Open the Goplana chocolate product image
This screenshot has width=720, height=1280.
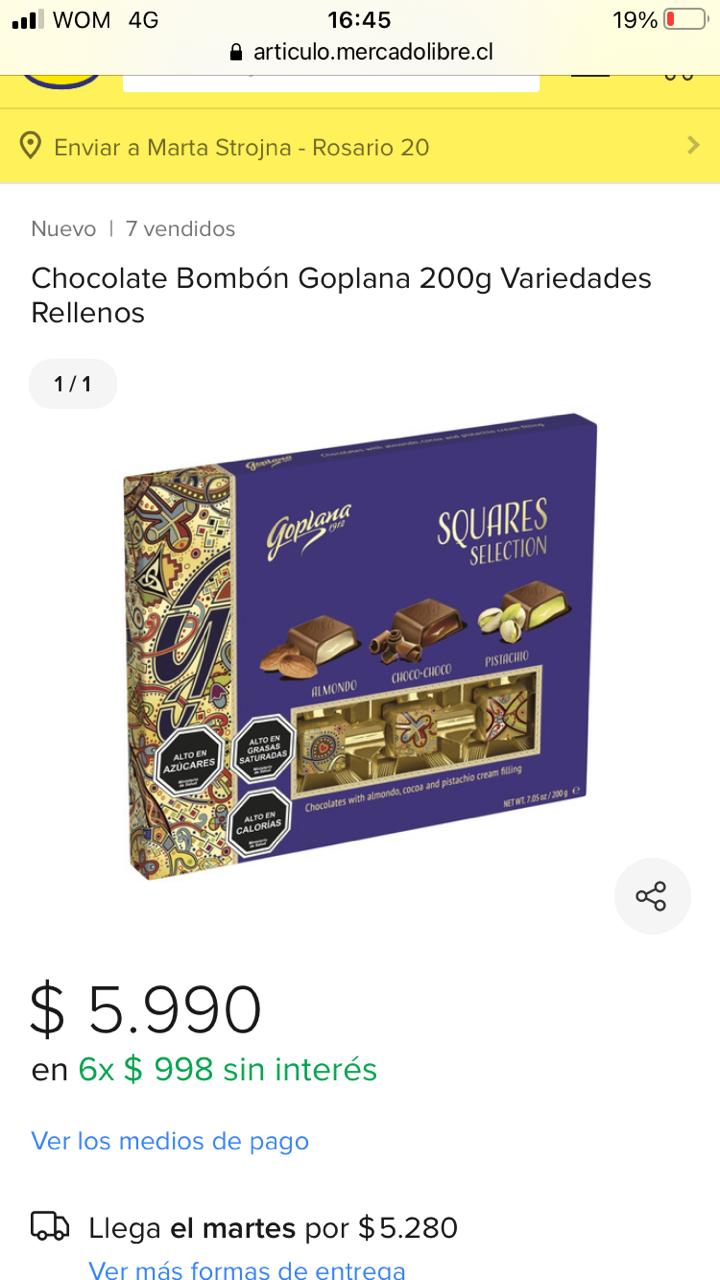[360, 645]
